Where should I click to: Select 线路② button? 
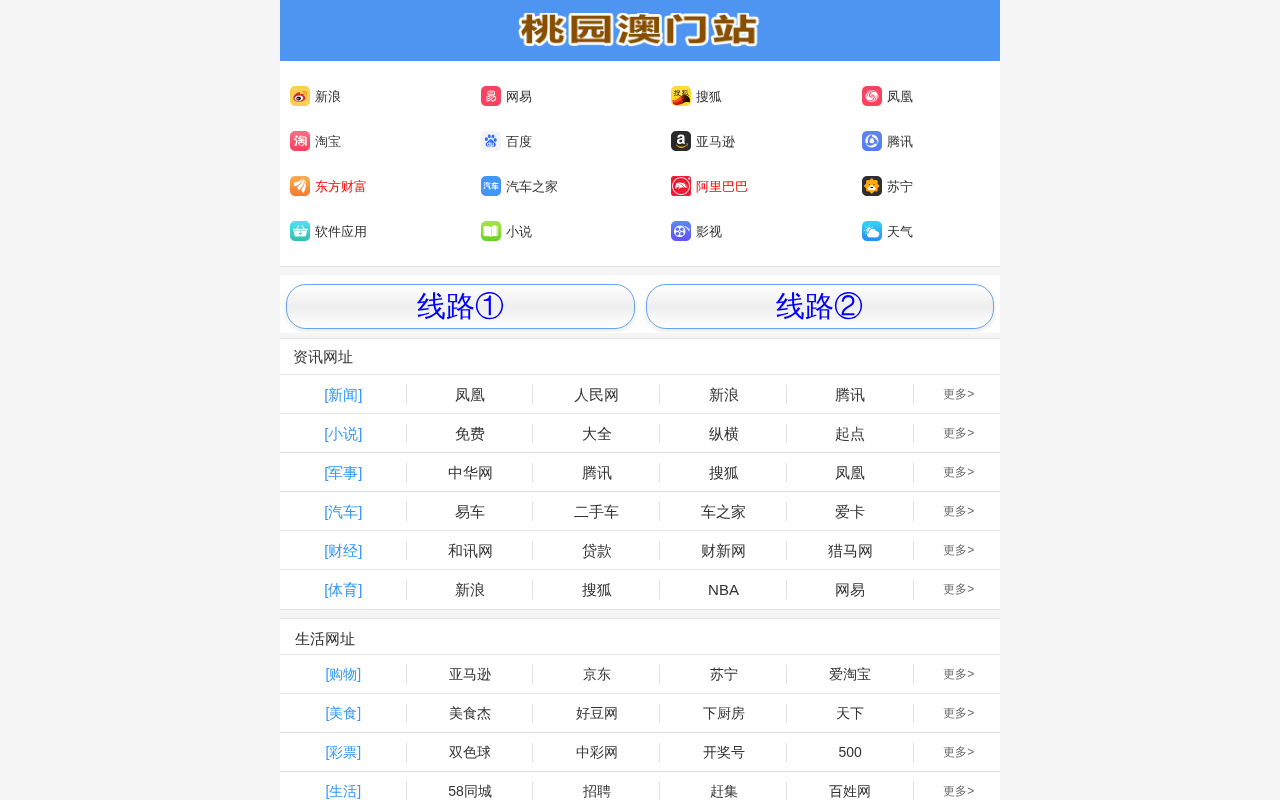[820, 306]
